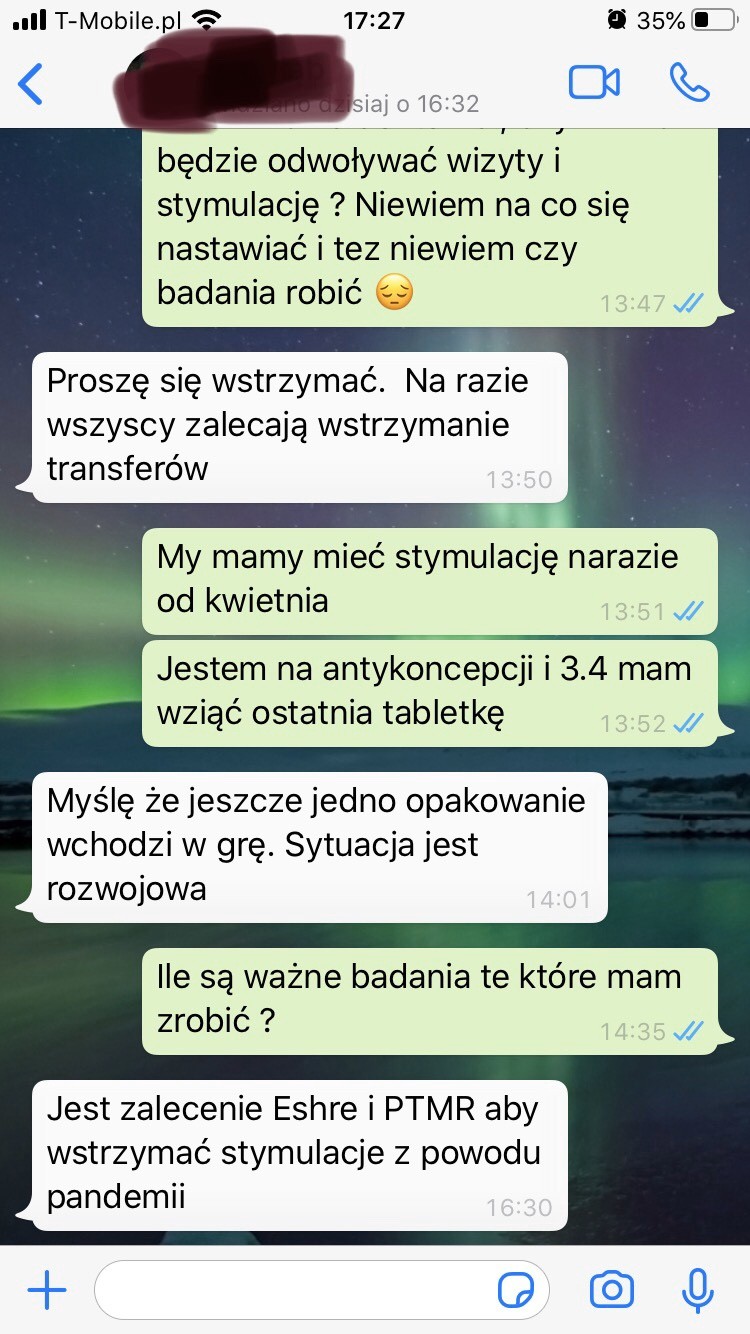Start a voice call

click(x=689, y=83)
